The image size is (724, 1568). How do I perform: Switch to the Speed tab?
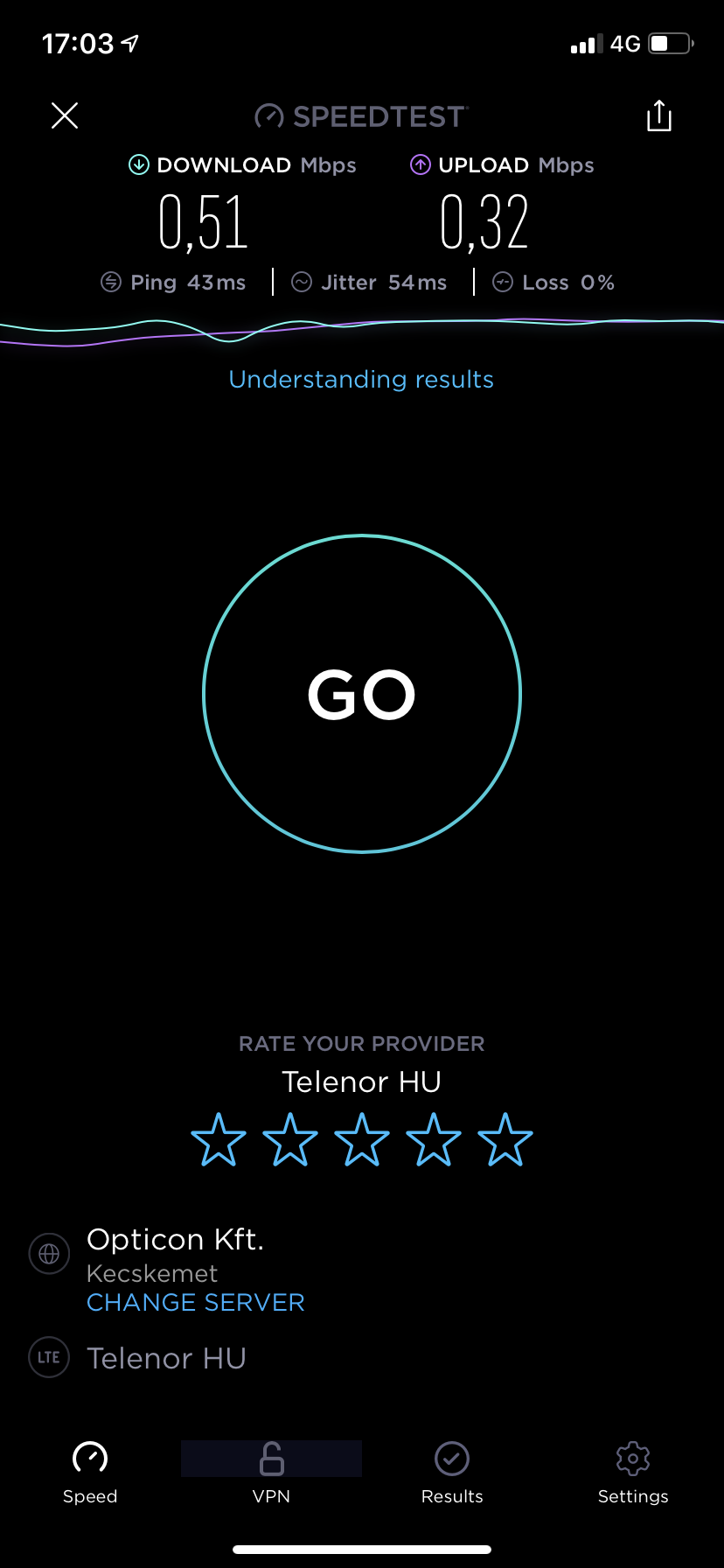click(90, 1472)
